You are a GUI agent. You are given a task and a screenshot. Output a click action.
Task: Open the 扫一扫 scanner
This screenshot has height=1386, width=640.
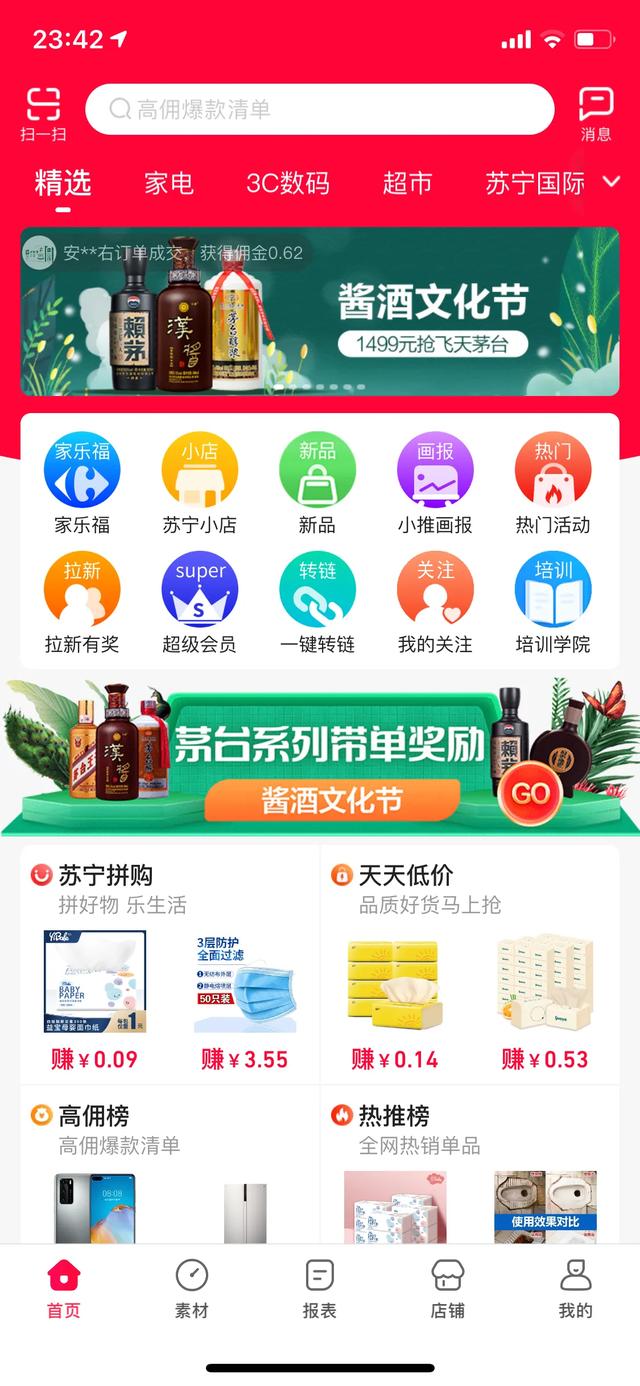tap(43, 113)
